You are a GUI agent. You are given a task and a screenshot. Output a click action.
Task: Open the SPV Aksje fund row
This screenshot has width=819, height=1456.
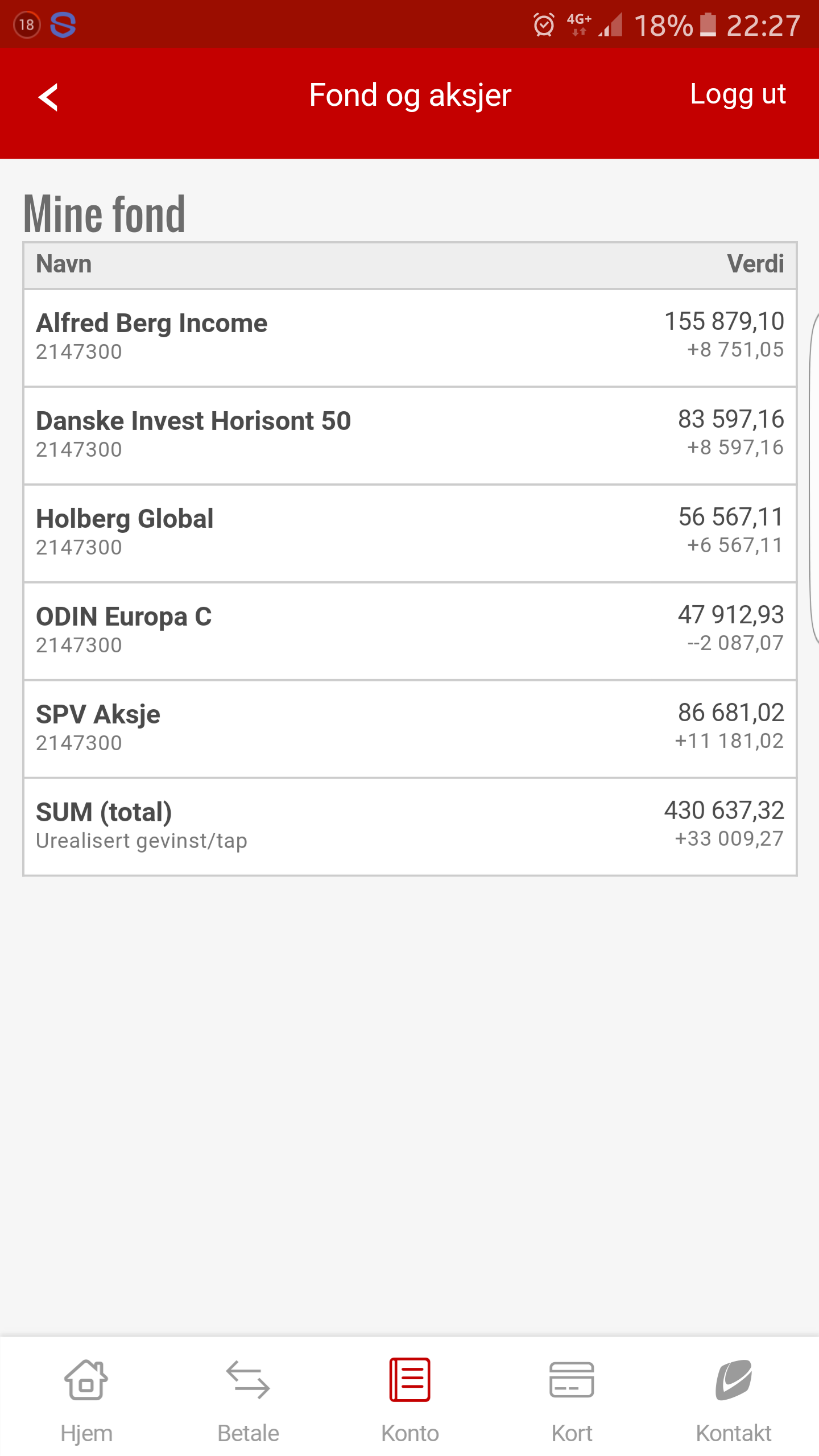409,729
